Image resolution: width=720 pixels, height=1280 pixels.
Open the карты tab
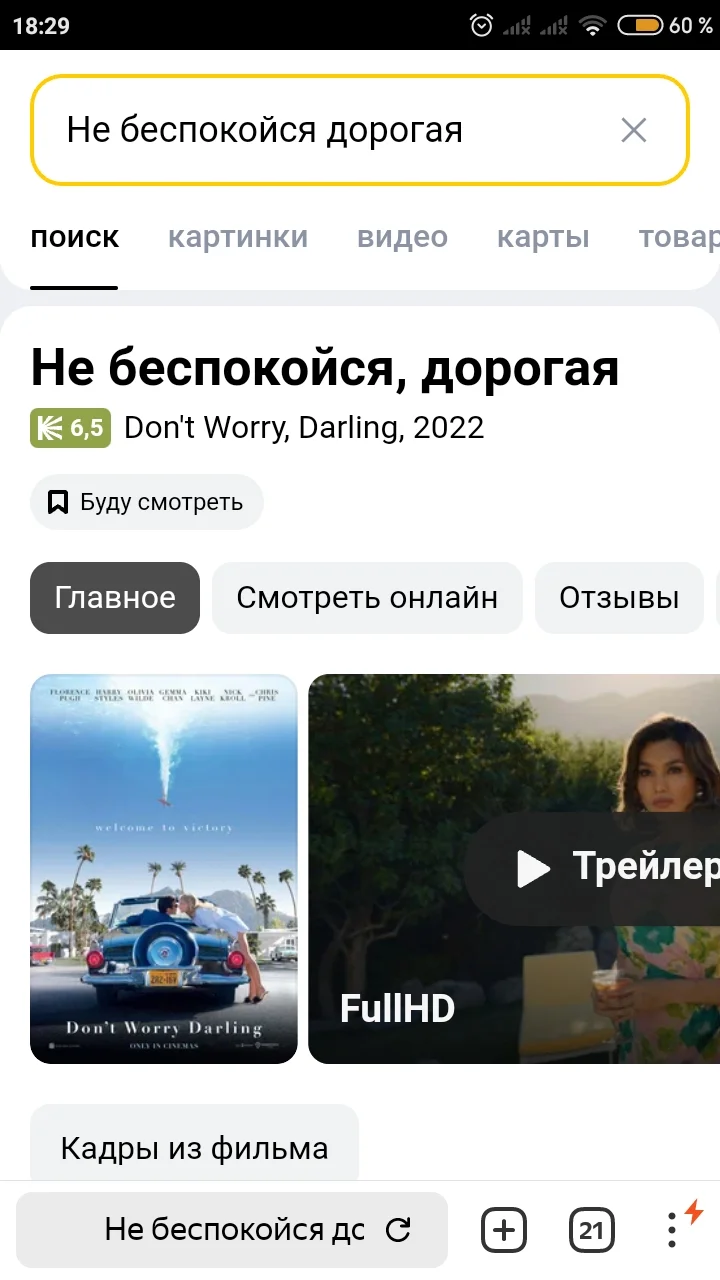tap(543, 237)
